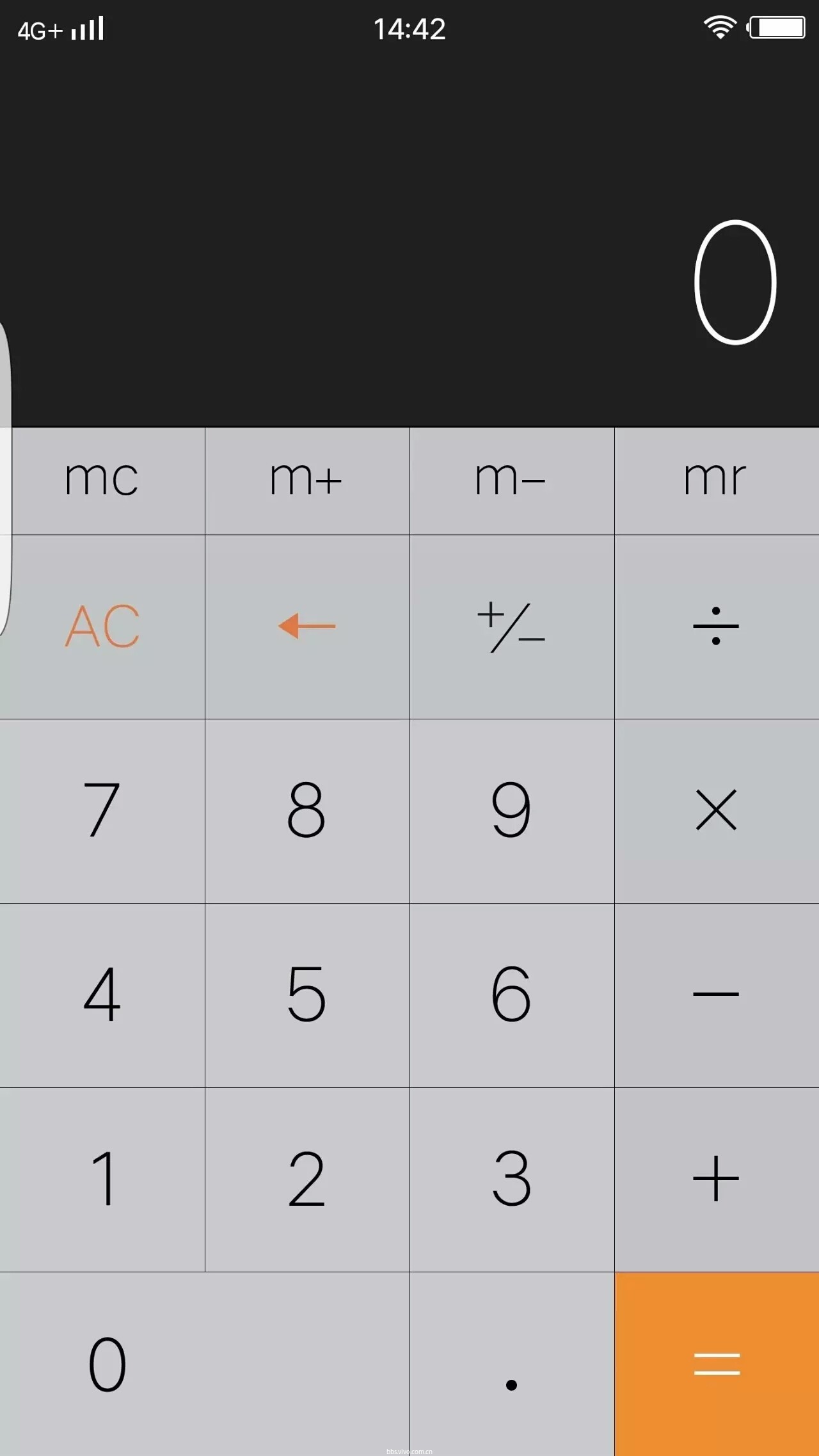Screen dimensions: 819x1456
Task: Toggle the sign with +/− key
Action: pyautogui.click(x=512, y=626)
